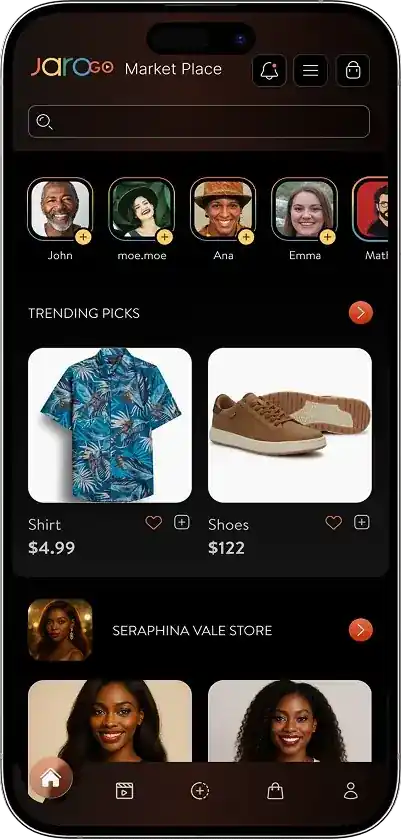View Ana's story

pos(223,210)
